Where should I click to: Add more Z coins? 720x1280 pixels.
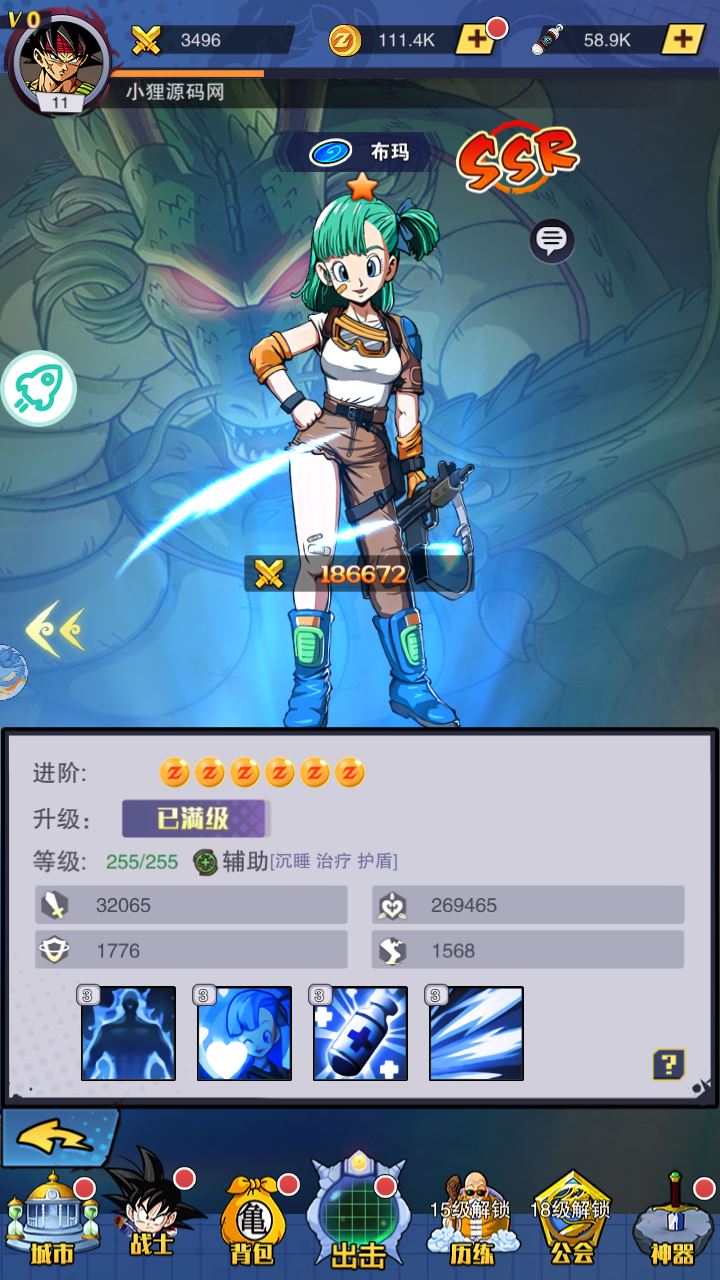(x=475, y=40)
